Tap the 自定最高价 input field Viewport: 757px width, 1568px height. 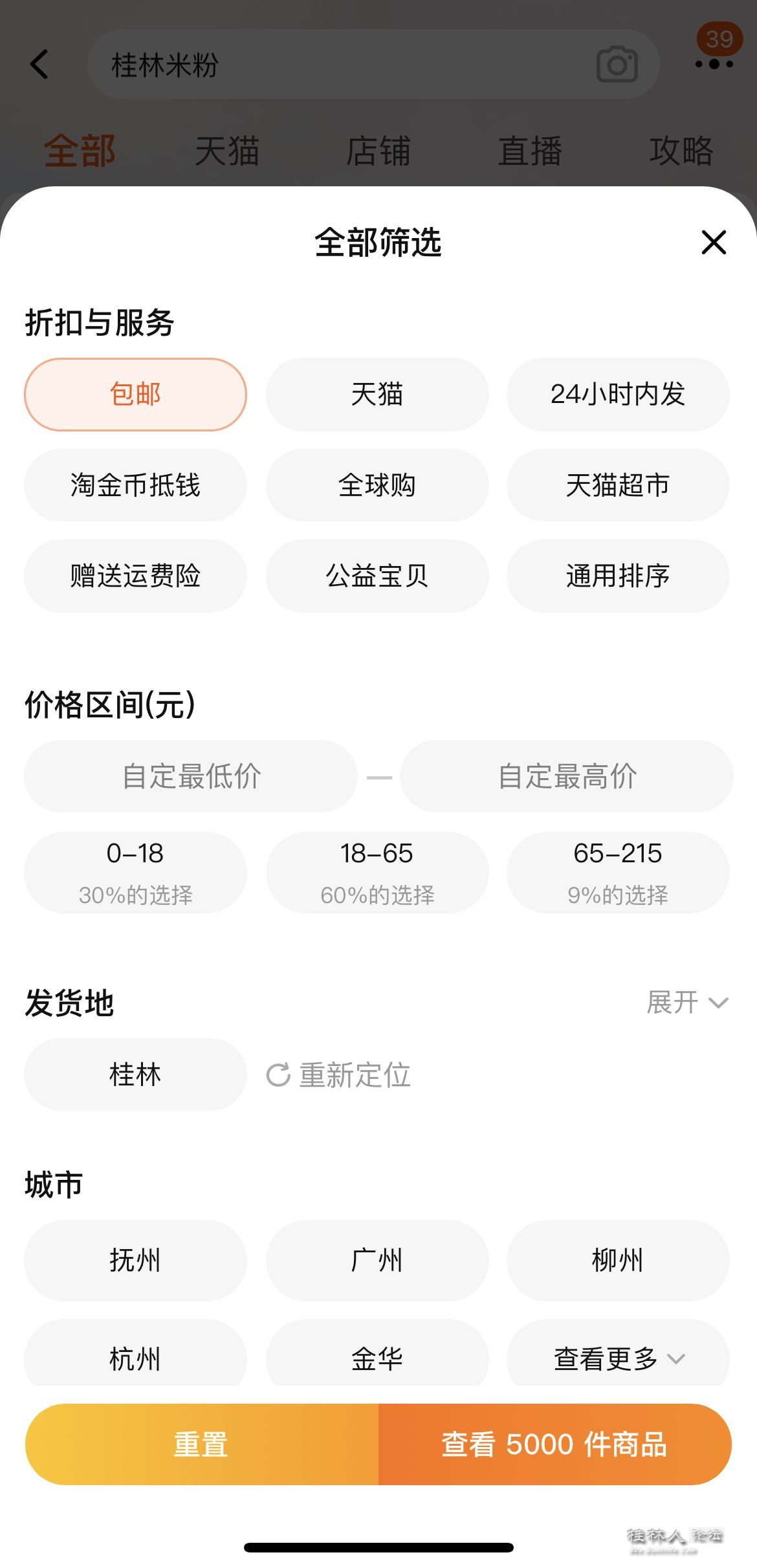[x=567, y=776]
